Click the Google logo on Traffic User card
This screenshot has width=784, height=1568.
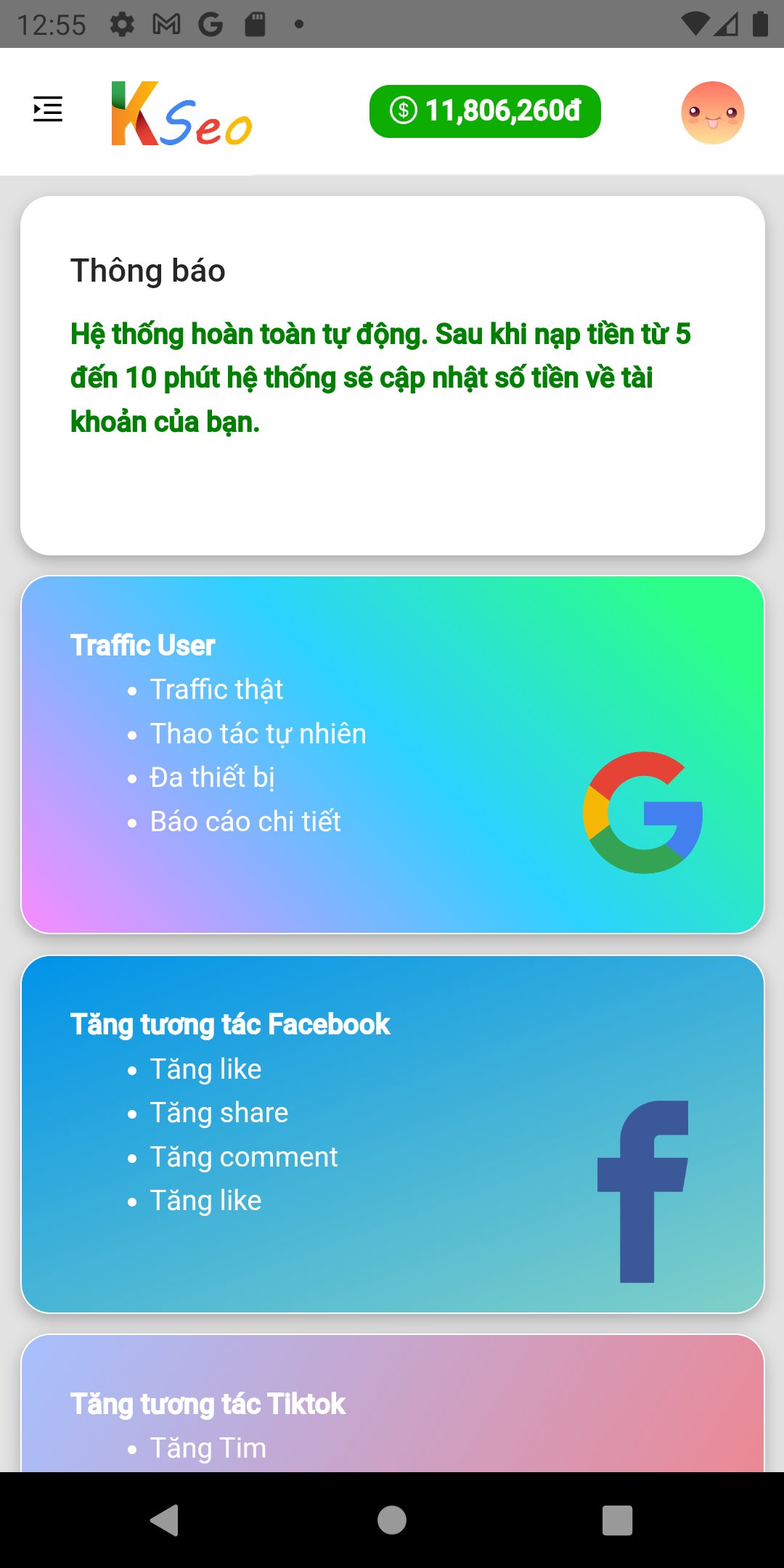click(643, 813)
